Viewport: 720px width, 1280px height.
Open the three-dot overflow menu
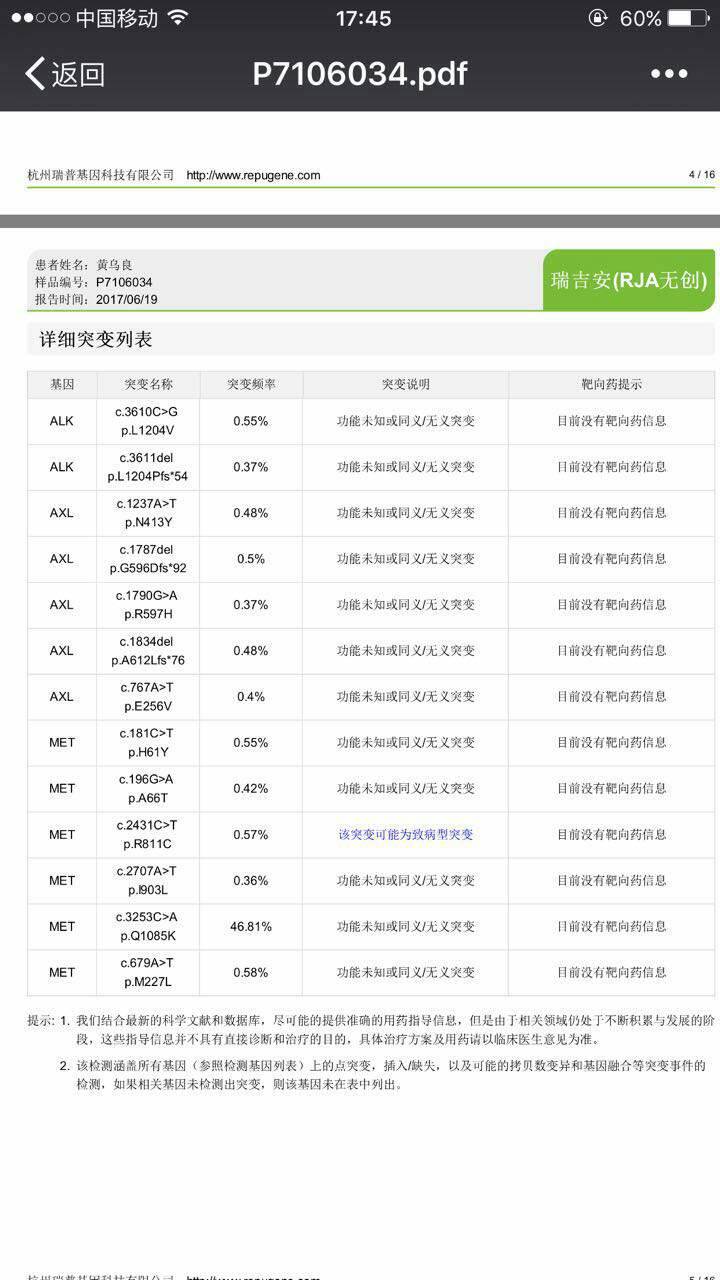[668, 74]
